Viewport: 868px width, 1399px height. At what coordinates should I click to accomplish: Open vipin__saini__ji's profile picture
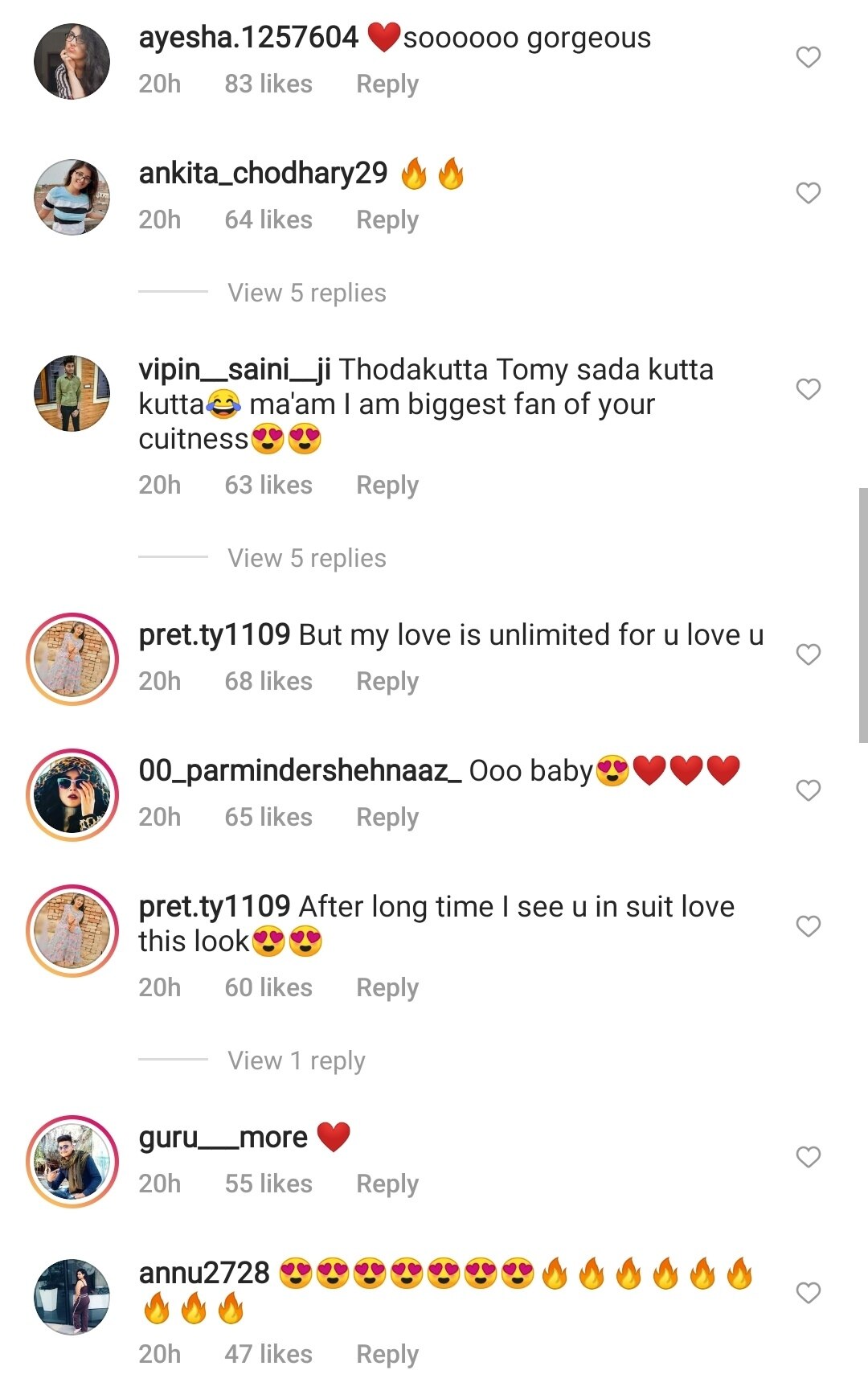72,393
